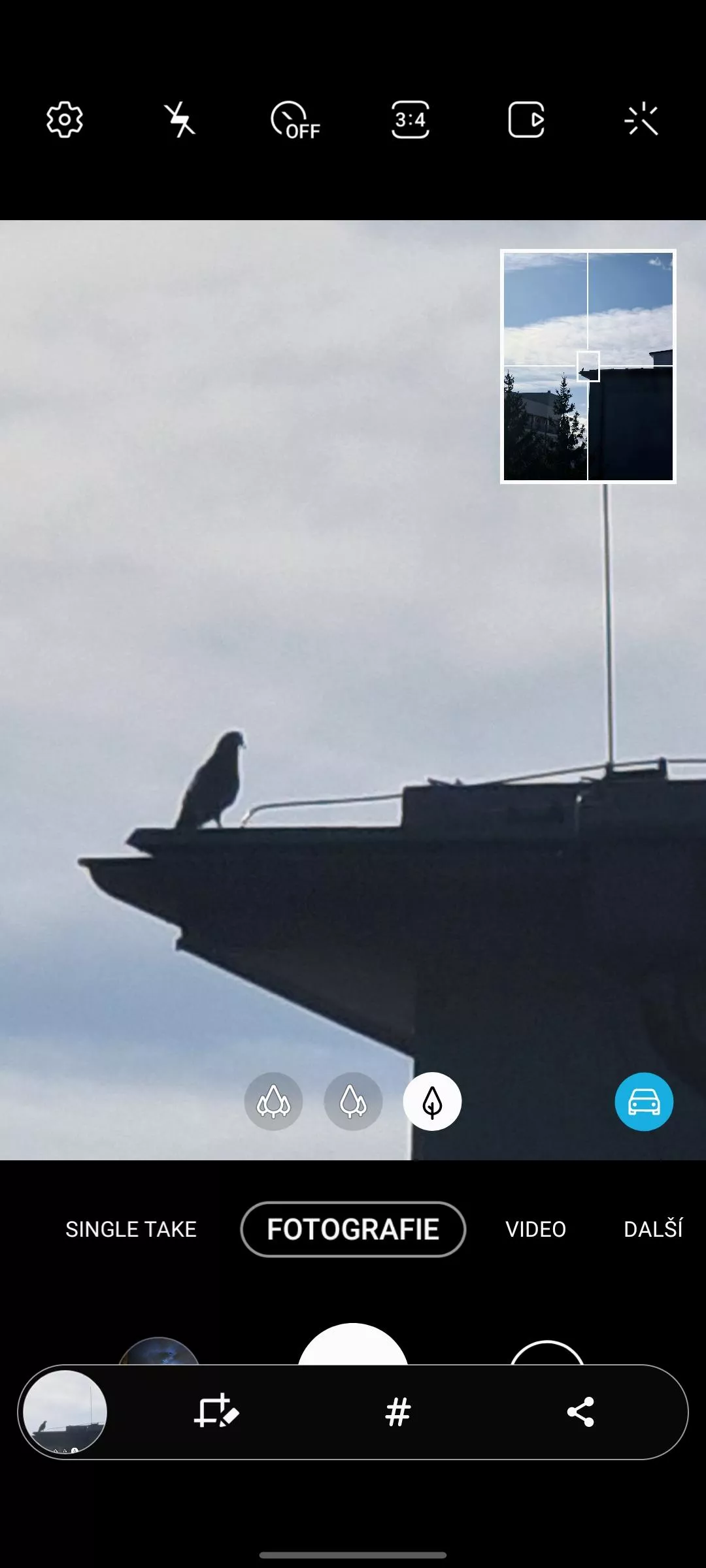Switch to Single Take mode
The height and width of the screenshot is (1568, 706).
tap(131, 1229)
